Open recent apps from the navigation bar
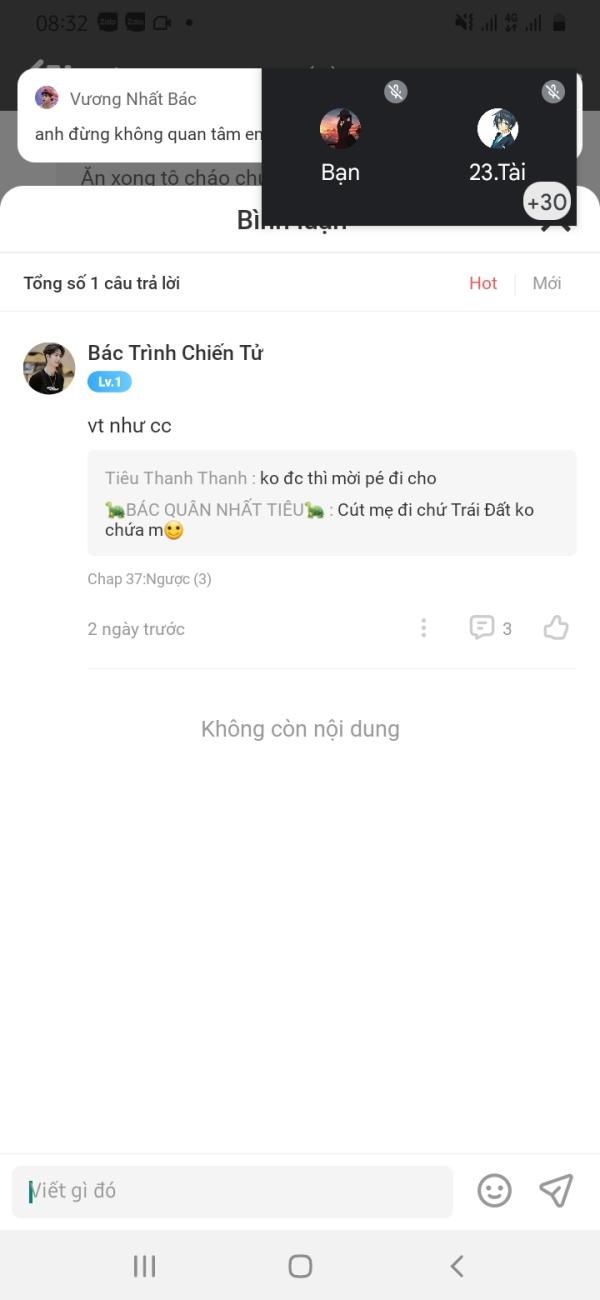Image resolution: width=600 pixels, height=1300 pixels. (144, 1266)
